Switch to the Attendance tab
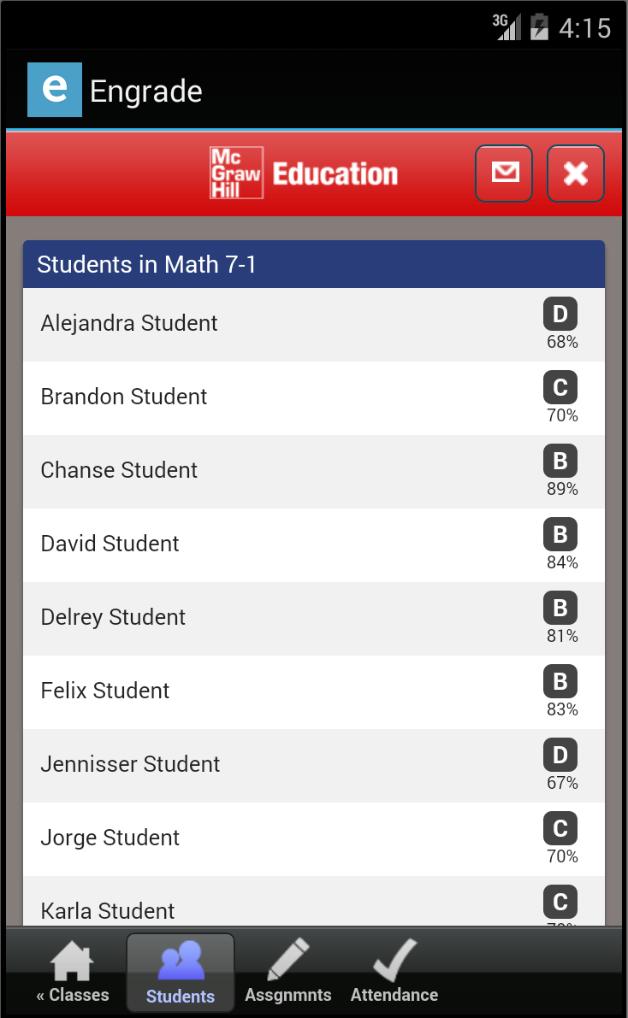This screenshot has height=1018, width=628. [x=394, y=973]
